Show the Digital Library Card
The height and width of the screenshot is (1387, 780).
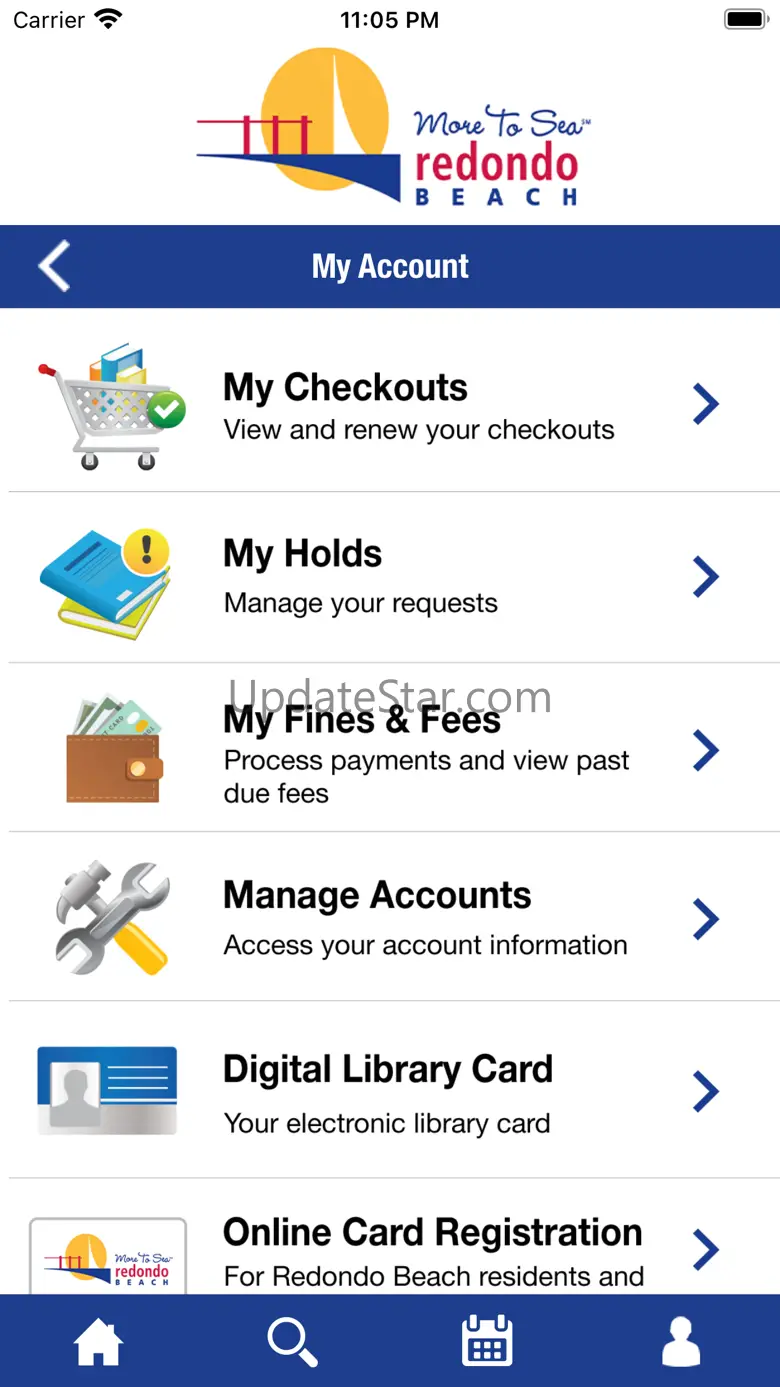390,1091
